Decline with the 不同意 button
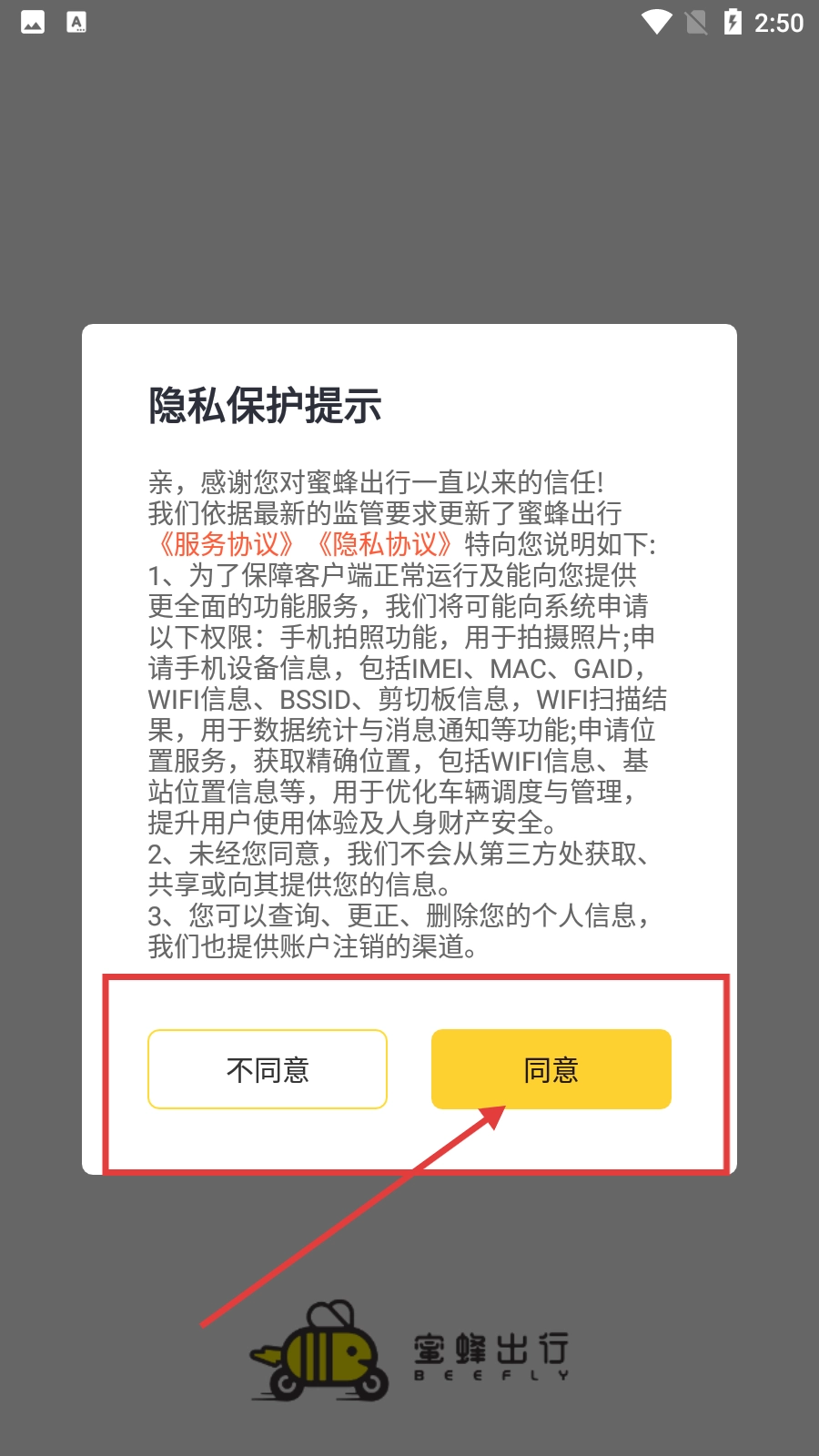This screenshot has height=1456, width=819. coord(268,1069)
